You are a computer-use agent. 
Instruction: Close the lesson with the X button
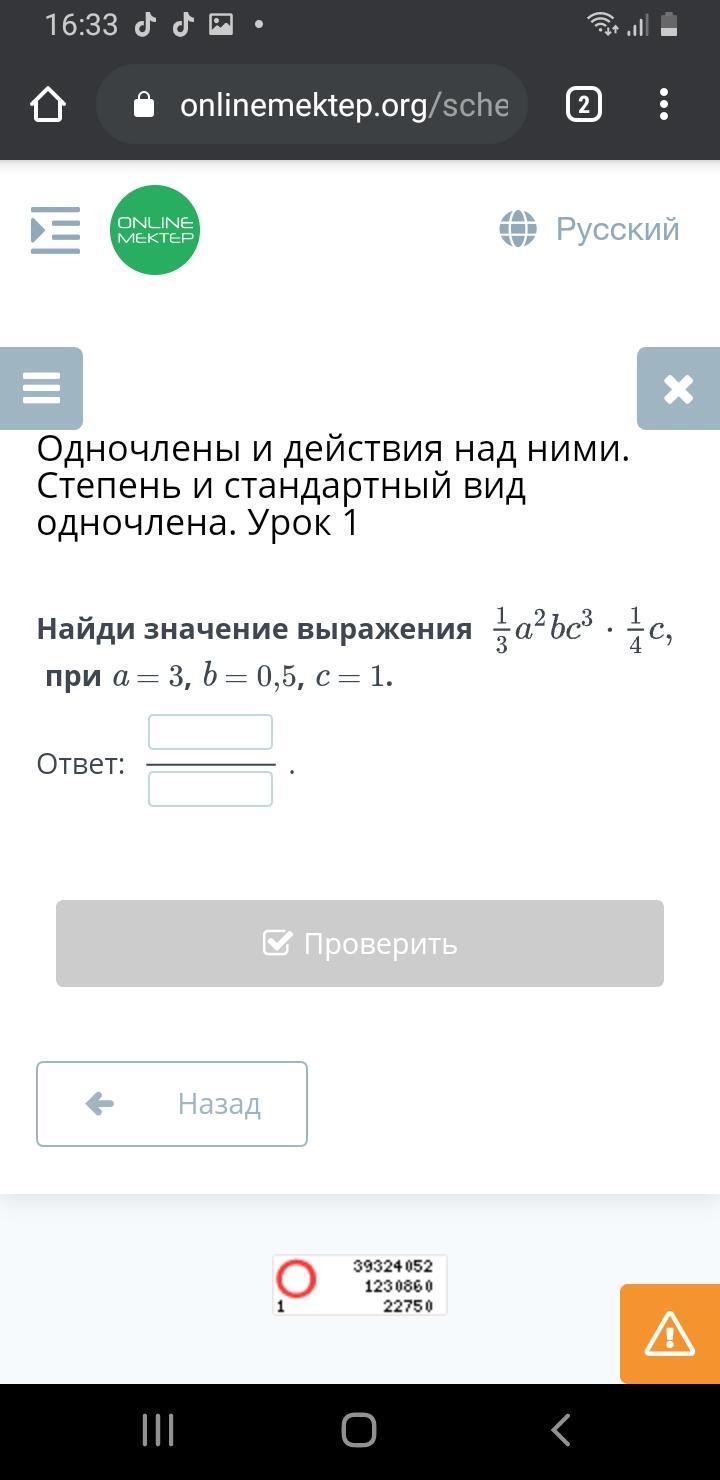tap(678, 388)
